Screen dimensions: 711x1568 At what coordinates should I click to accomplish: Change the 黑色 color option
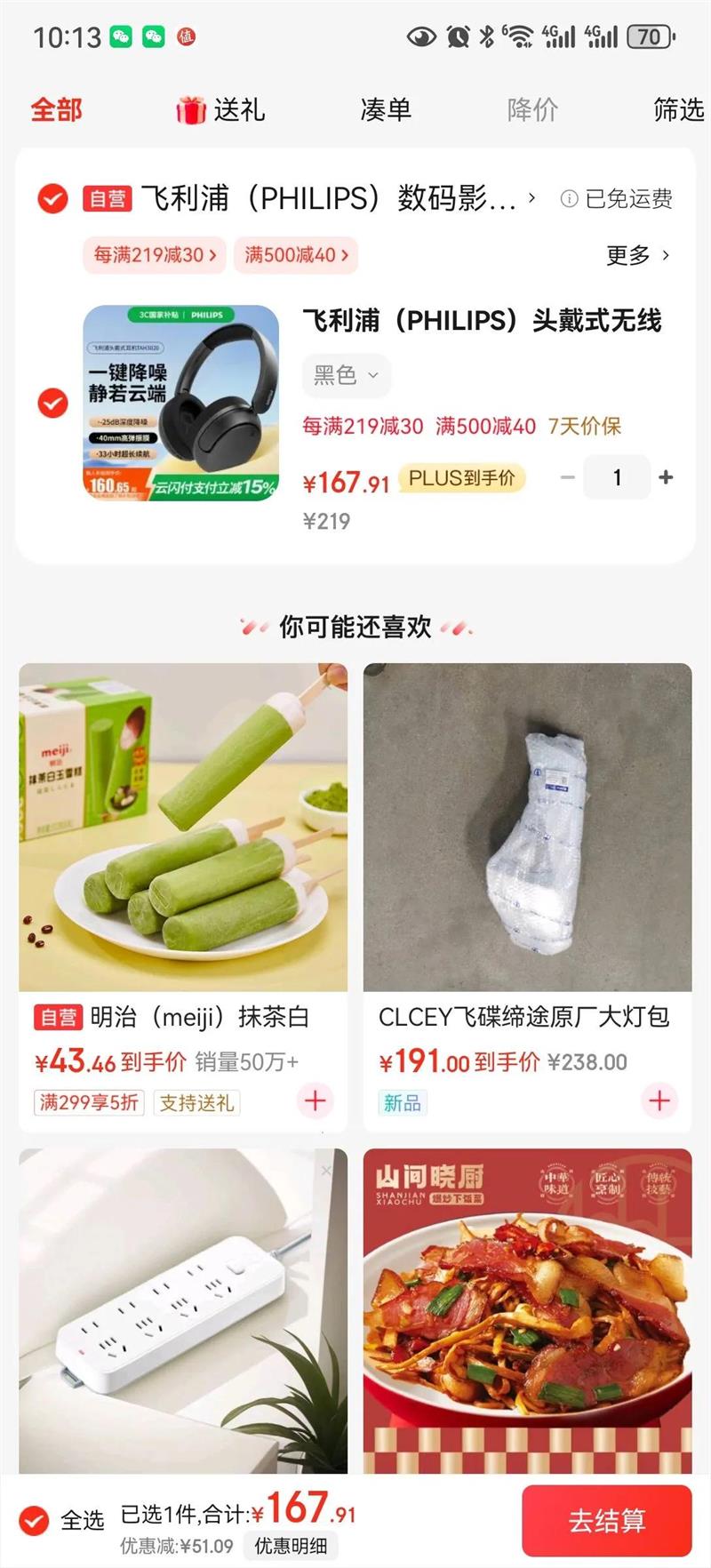[x=346, y=375]
